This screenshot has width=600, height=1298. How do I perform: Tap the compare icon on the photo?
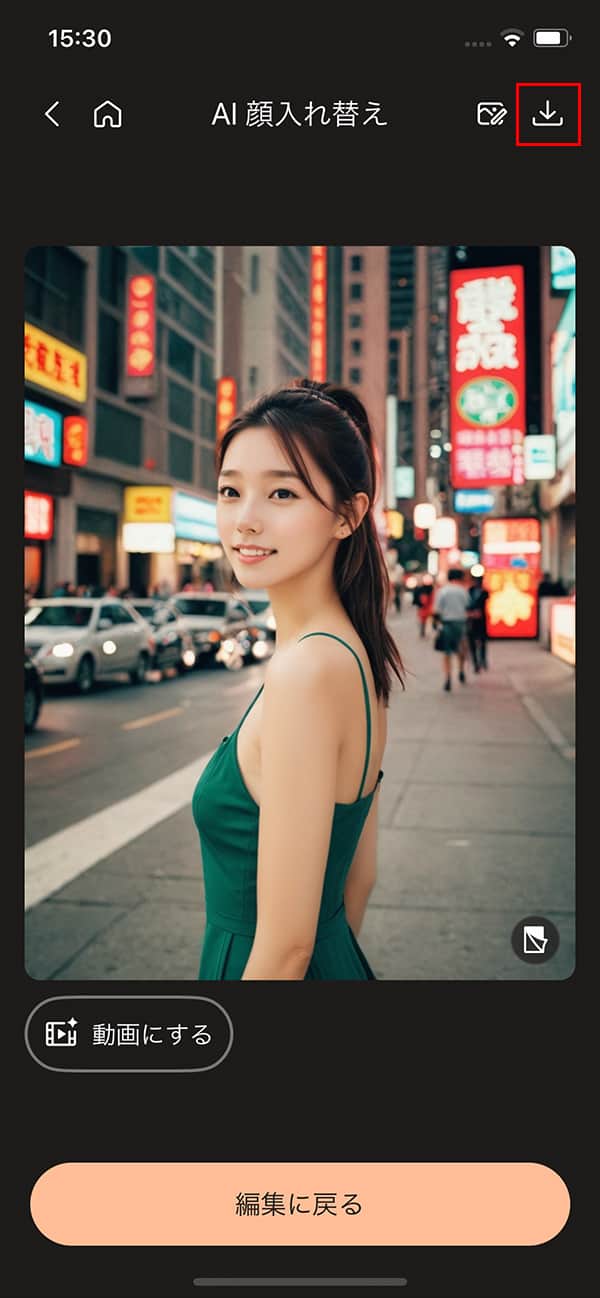535,940
